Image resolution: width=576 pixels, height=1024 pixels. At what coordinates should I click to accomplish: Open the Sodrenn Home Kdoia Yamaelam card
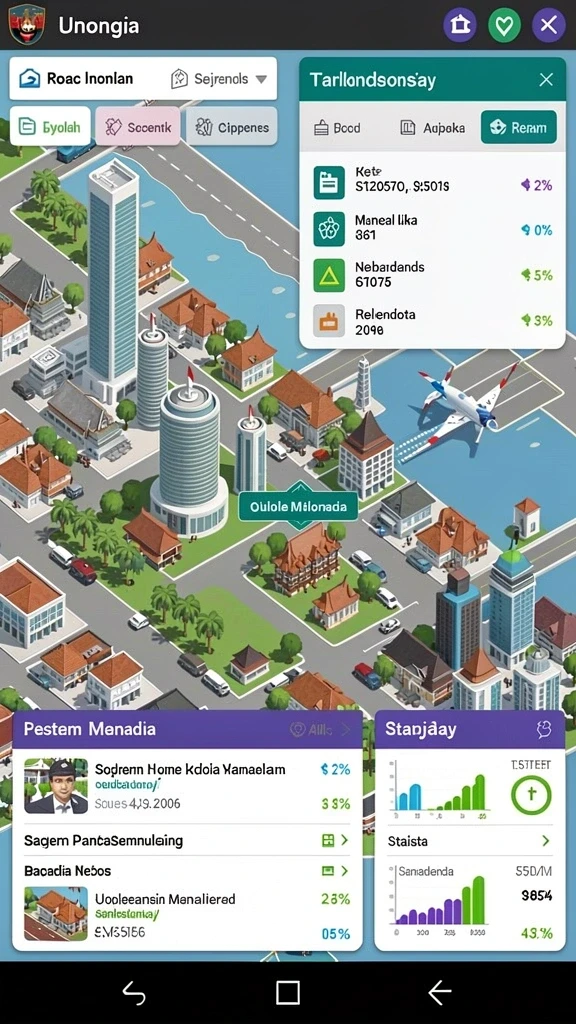(x=187, y=786)
